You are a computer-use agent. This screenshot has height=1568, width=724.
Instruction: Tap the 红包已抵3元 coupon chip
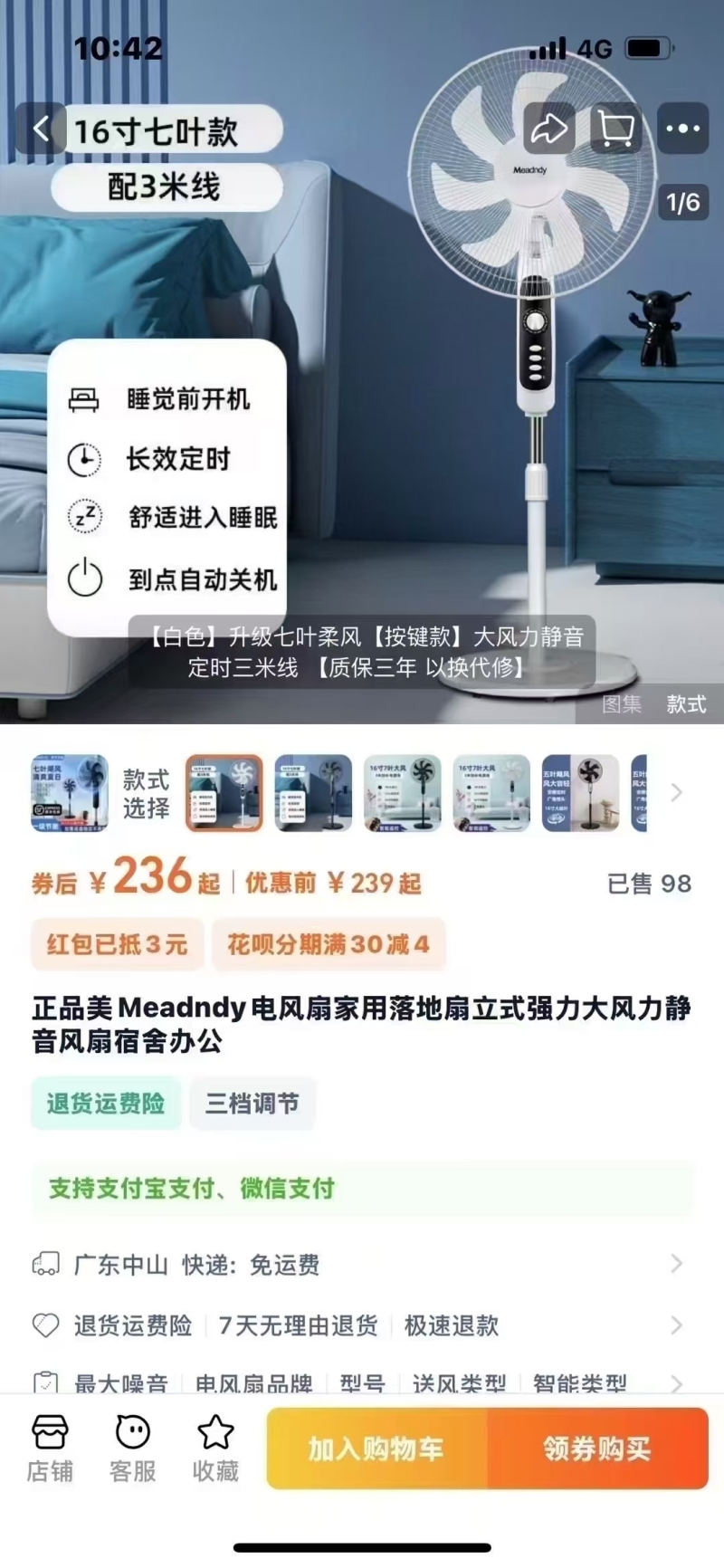(x=118, y=944)
